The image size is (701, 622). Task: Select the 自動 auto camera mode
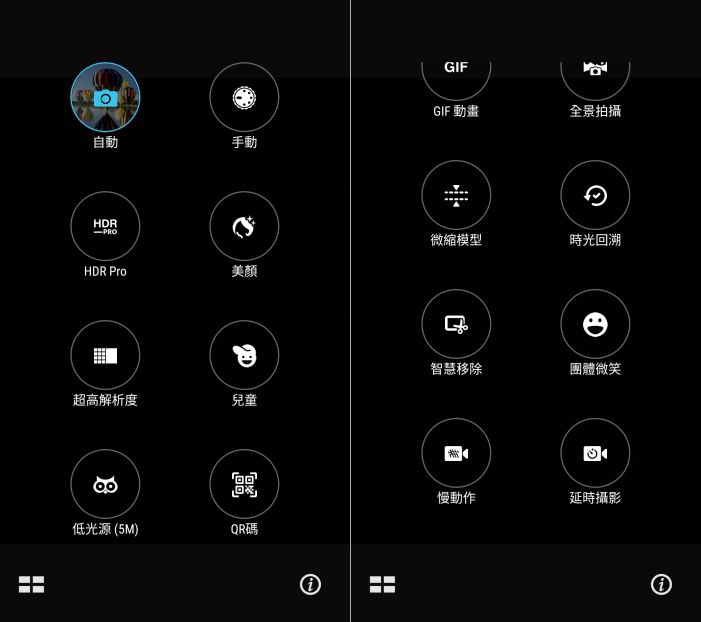(x=105, y=97)
